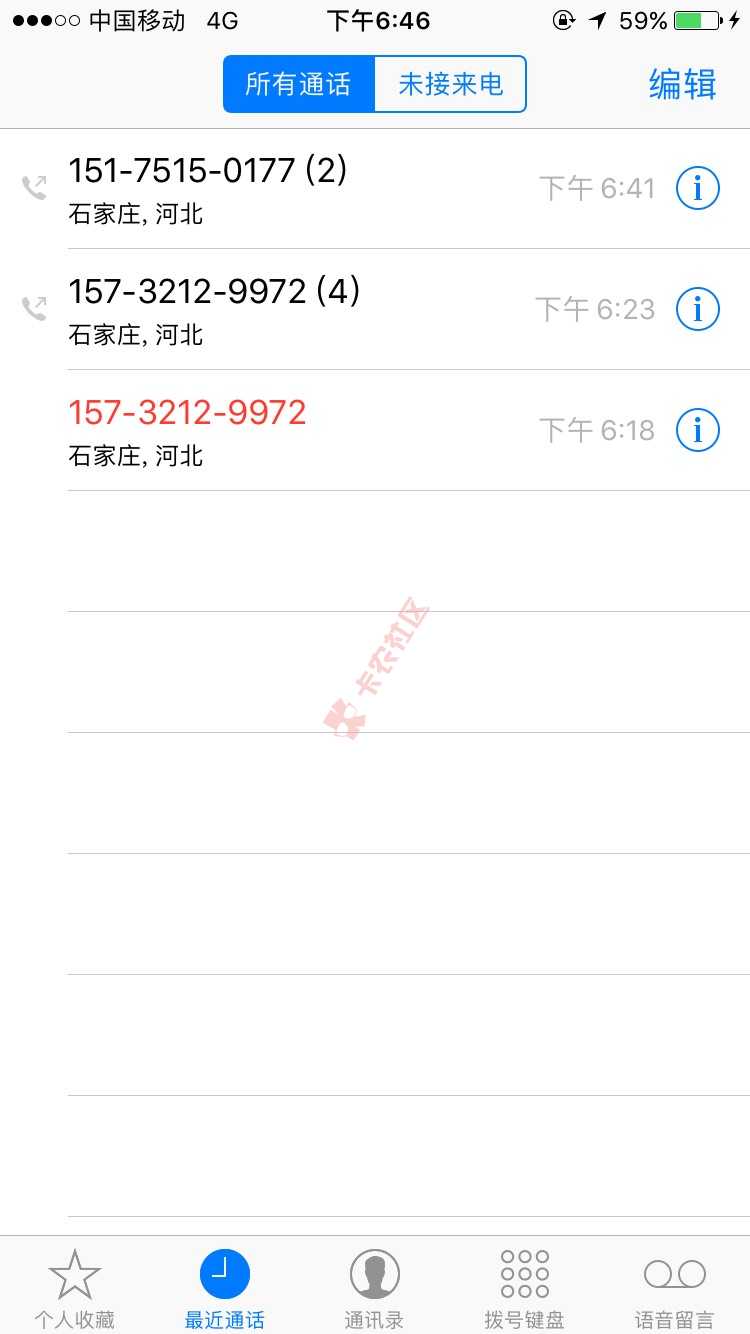Select the 所有通话 segment
Viewport: 750px width, 1334px height.
click(x=299, y=84)
